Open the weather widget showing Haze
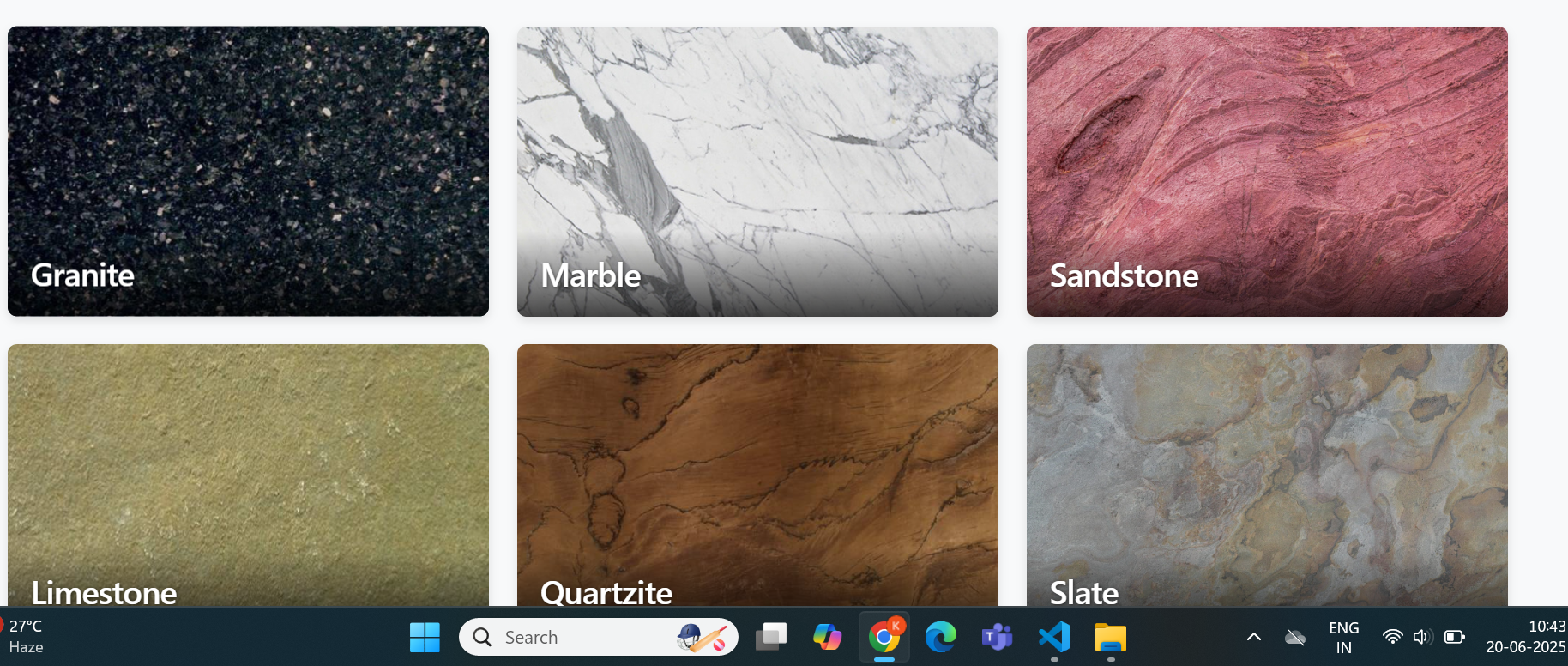The image size is (1568, 666). [x=26, y=637]
